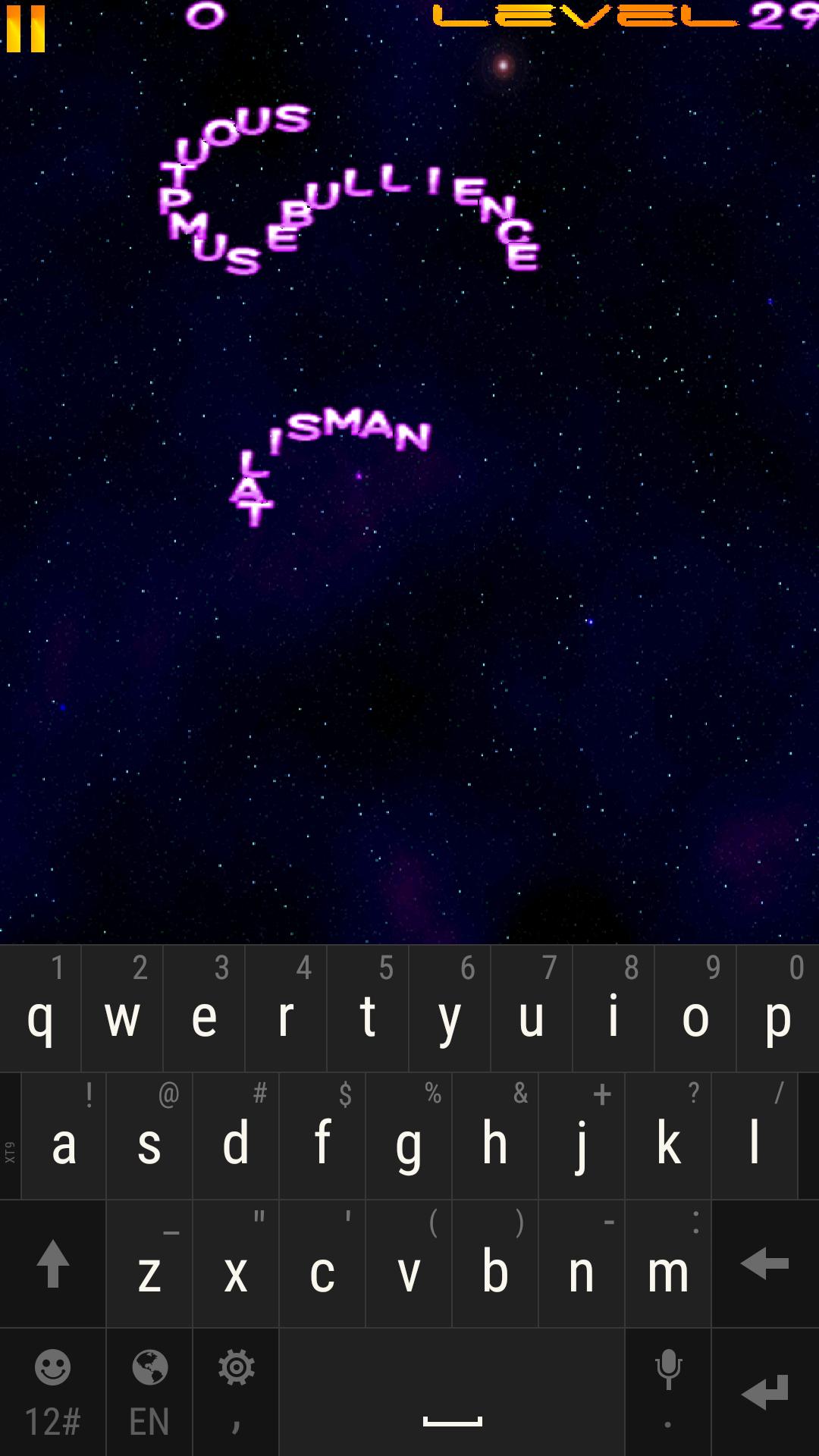Open keyboard settings gear
This screenshot has width=819, height=1456.
point(236,1392)
